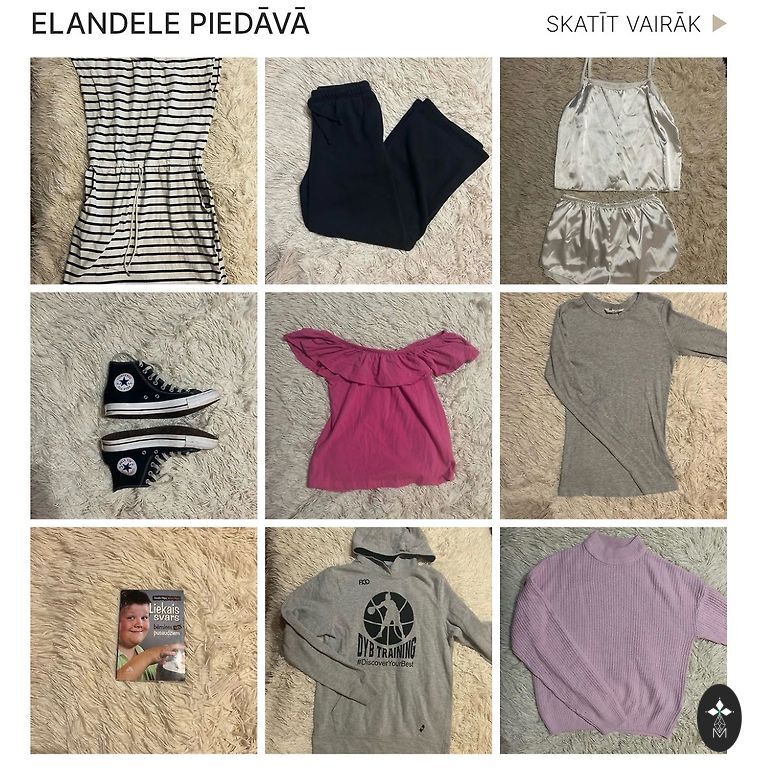Image resolution: width=758 pixels, height=768 pixels.
Task: View the white satin pajama set
Action: 613,170
